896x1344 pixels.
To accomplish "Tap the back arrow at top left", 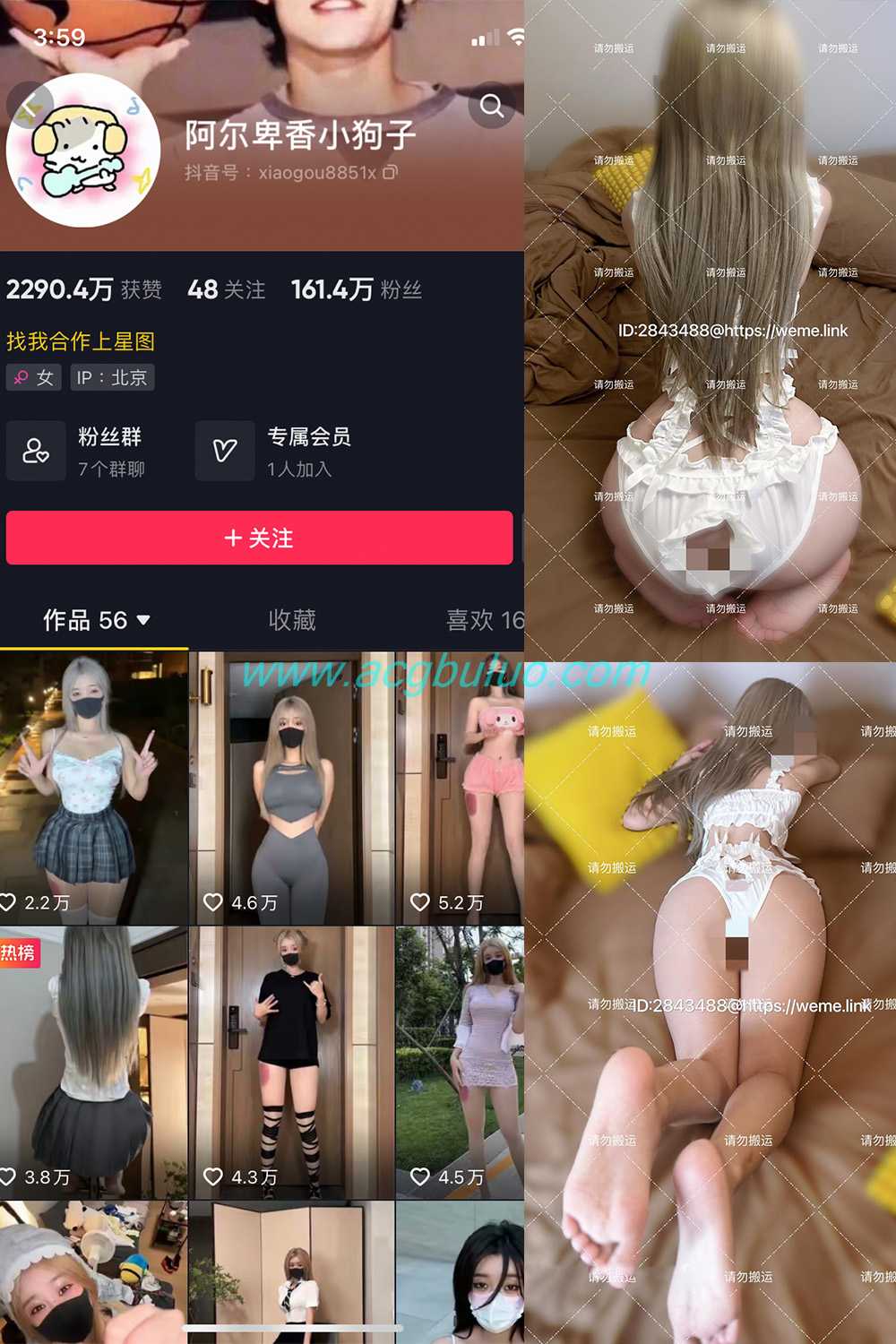I will pyautogui.click(x=27, y=103).
